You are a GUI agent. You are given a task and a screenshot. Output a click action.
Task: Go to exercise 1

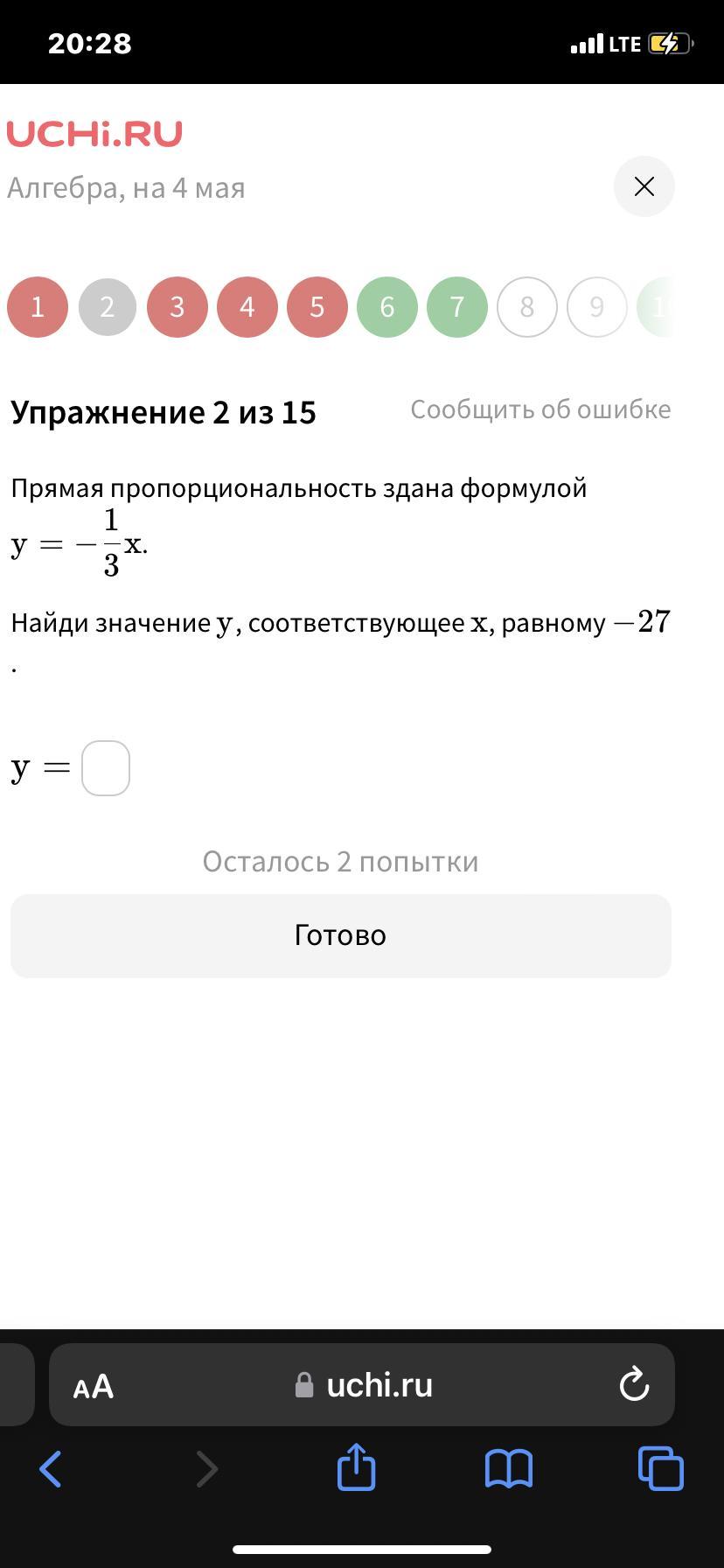(x=38, y=307)
